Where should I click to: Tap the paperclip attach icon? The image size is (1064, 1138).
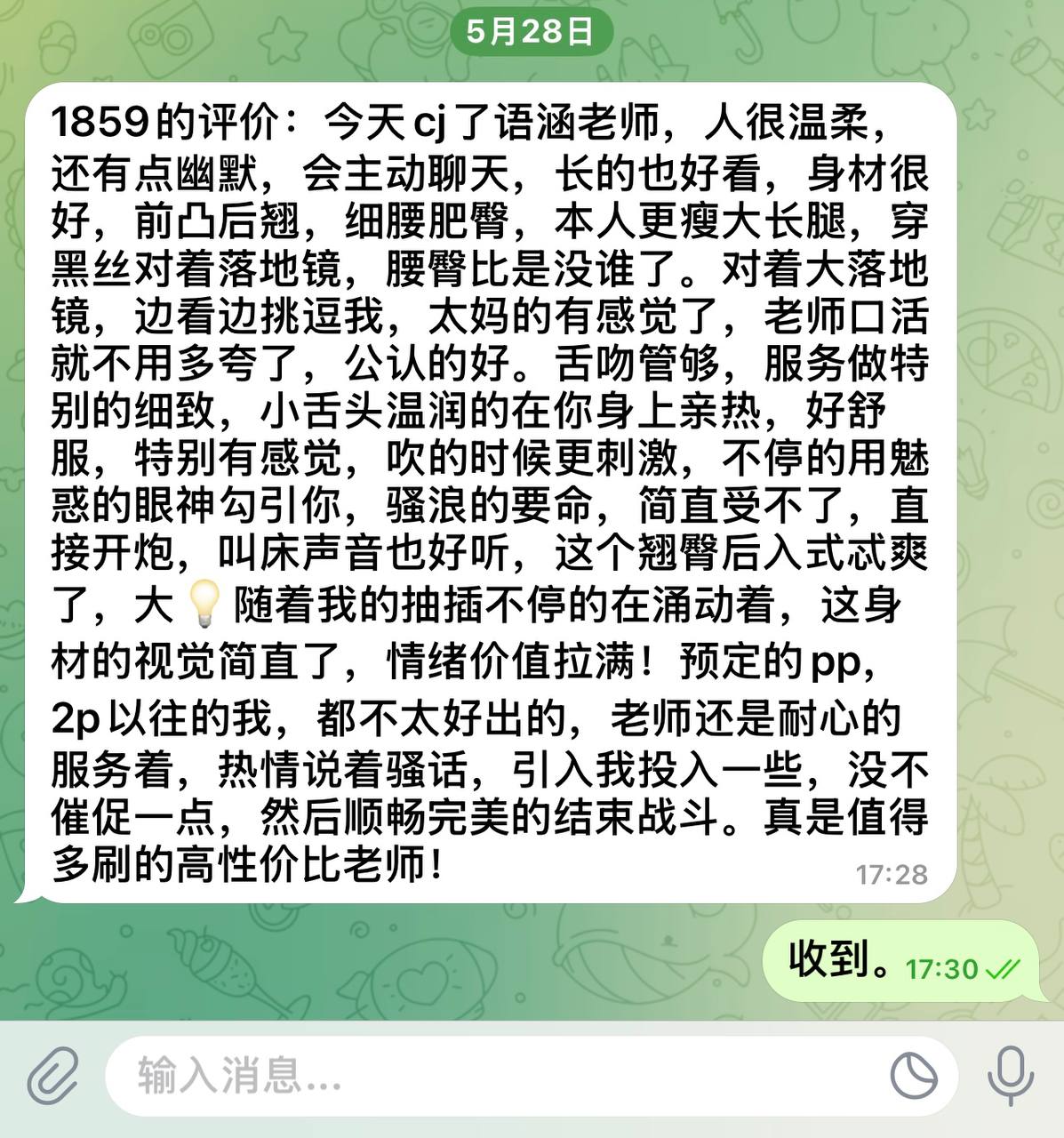[x=52, y=1076]
